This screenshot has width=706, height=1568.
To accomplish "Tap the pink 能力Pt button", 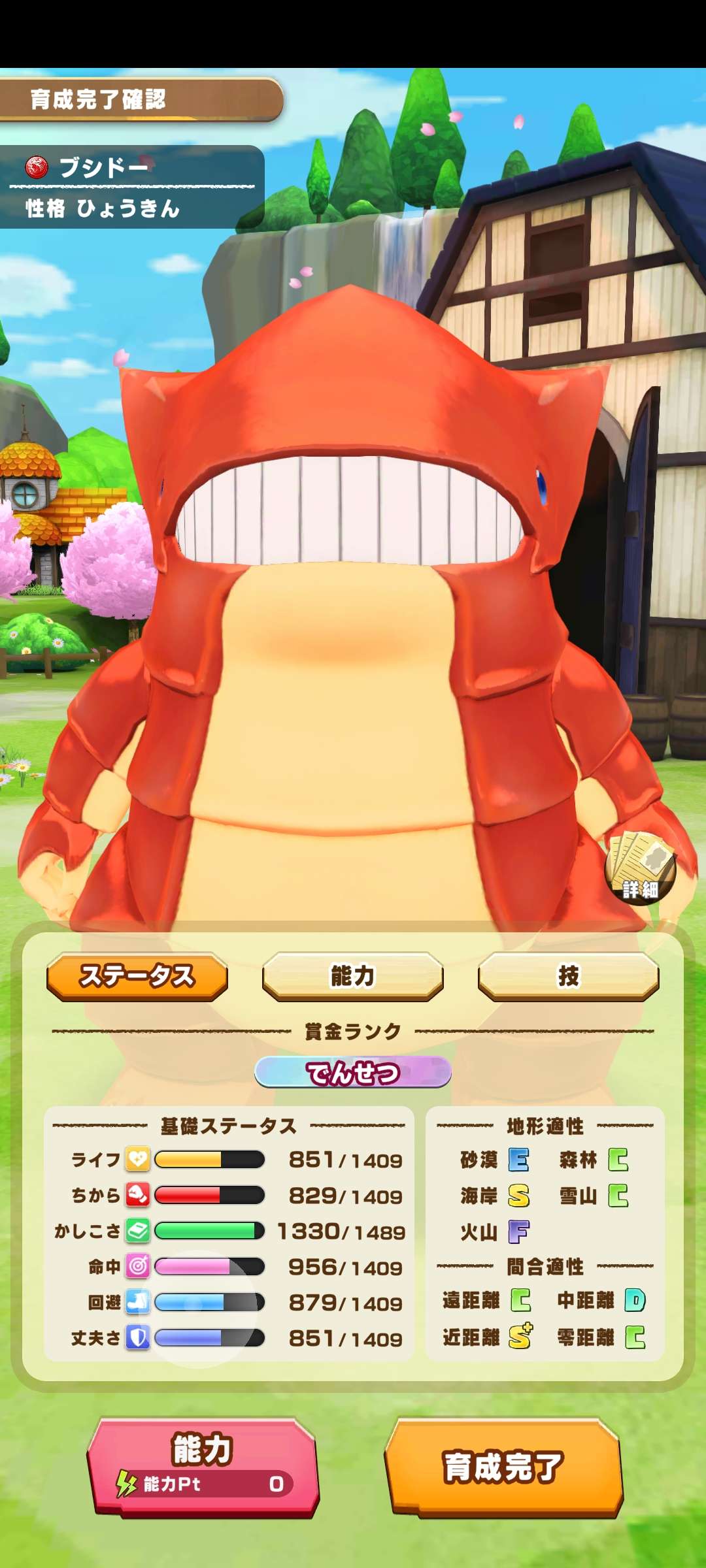I will (x=203, y=1466).
